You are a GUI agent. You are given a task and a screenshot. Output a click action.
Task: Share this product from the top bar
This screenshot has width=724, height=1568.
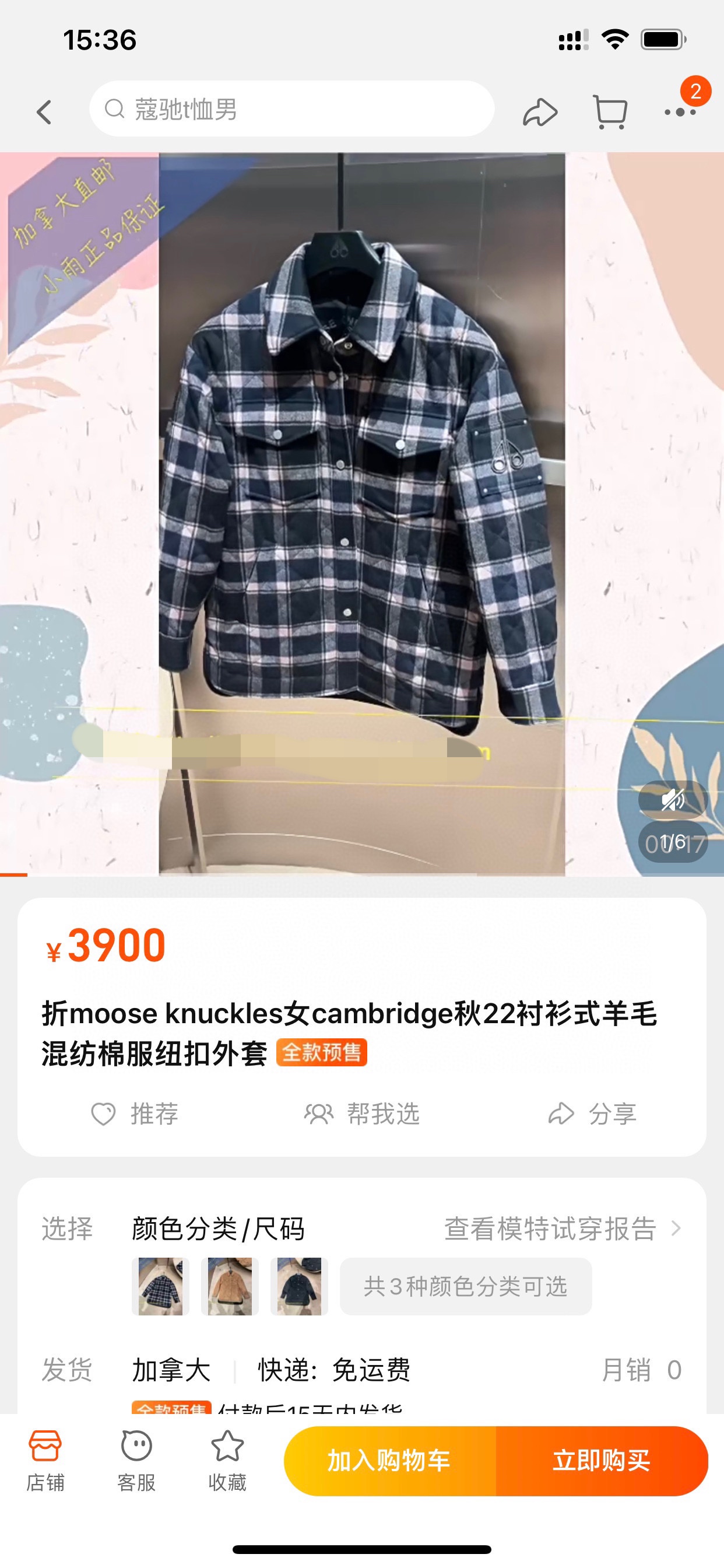[x=540, y=112]
